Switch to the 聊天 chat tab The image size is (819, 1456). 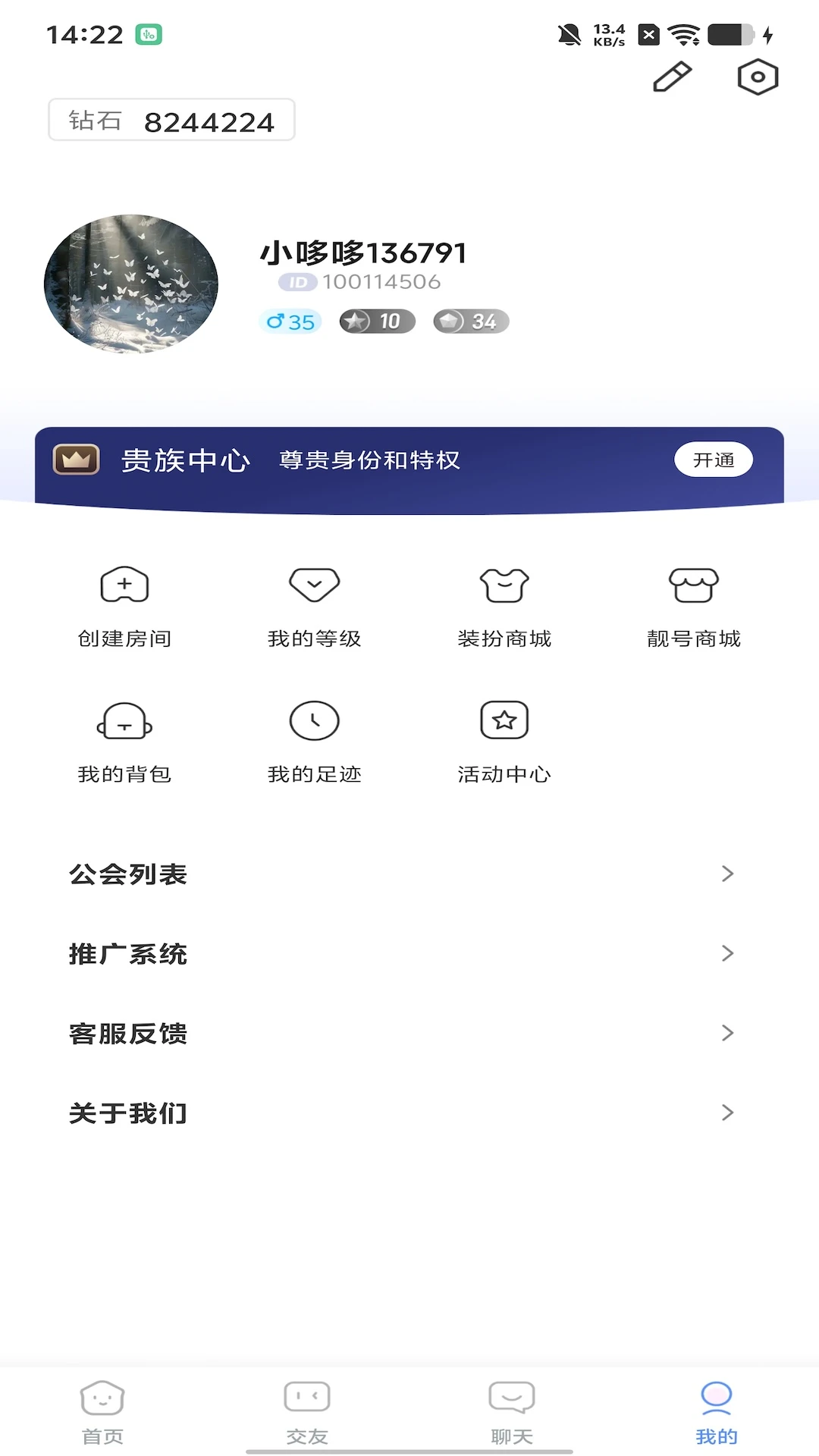[511, 1412]
